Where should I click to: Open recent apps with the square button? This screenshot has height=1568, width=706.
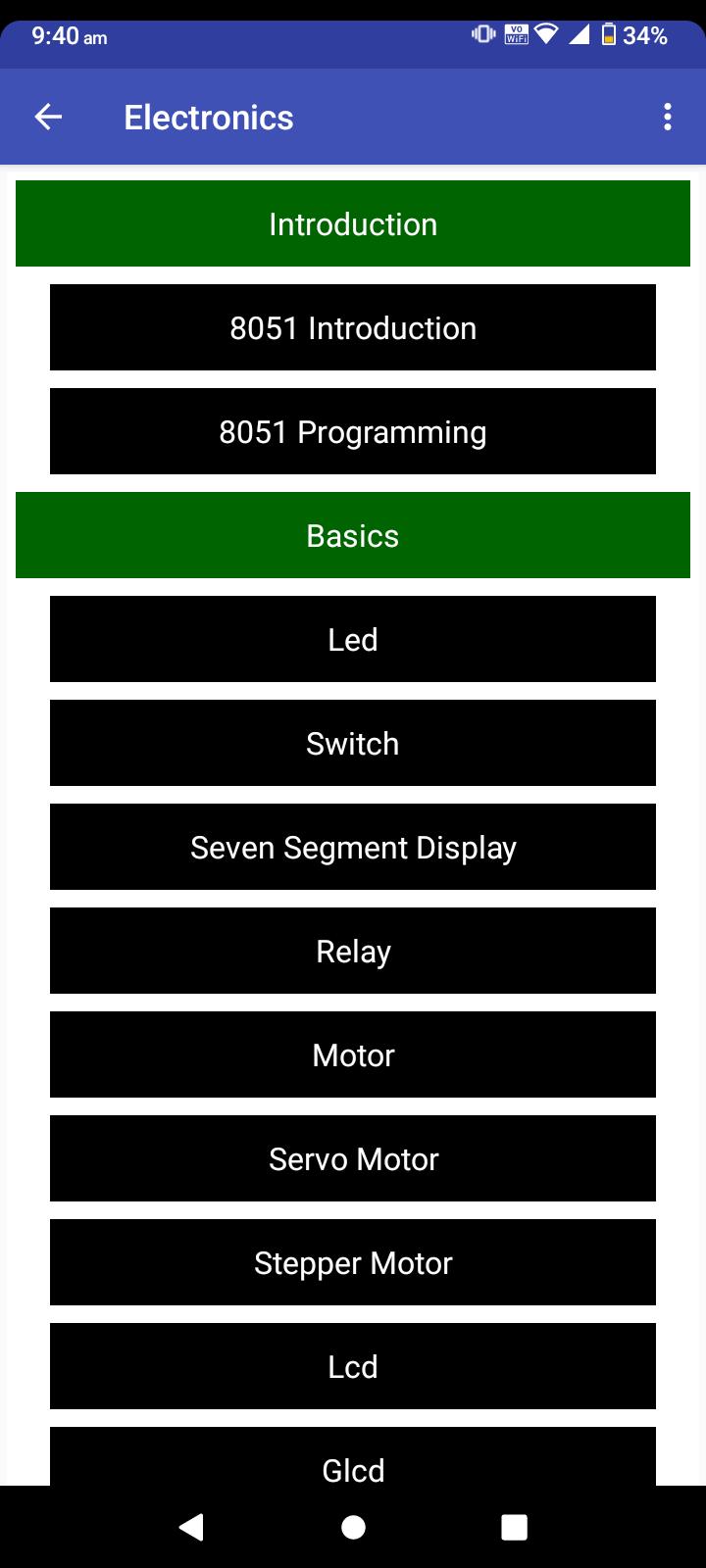pyautogui.click(x=514, y=1526)
